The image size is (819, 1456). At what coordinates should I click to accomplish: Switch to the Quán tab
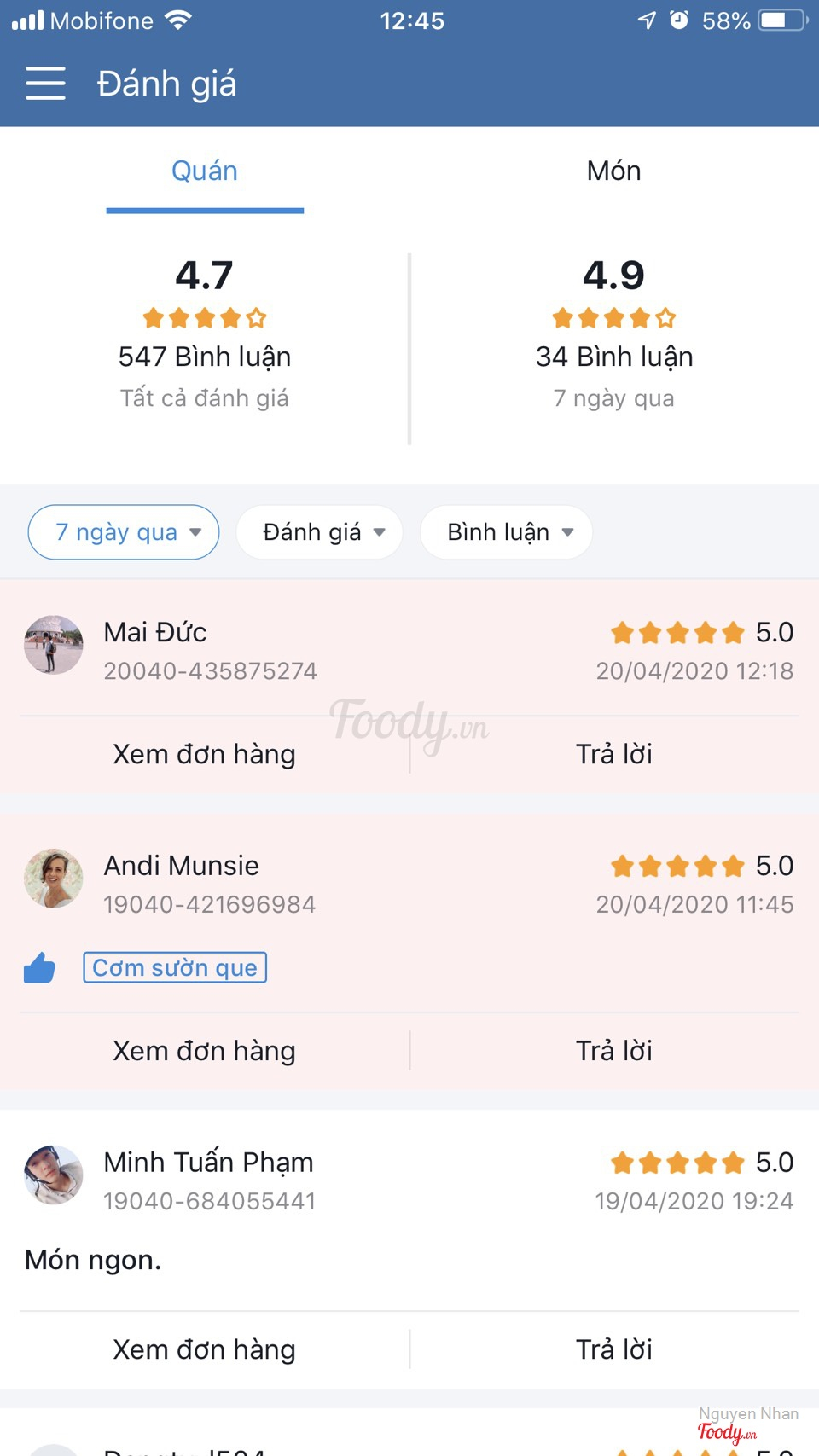(205, 171)
